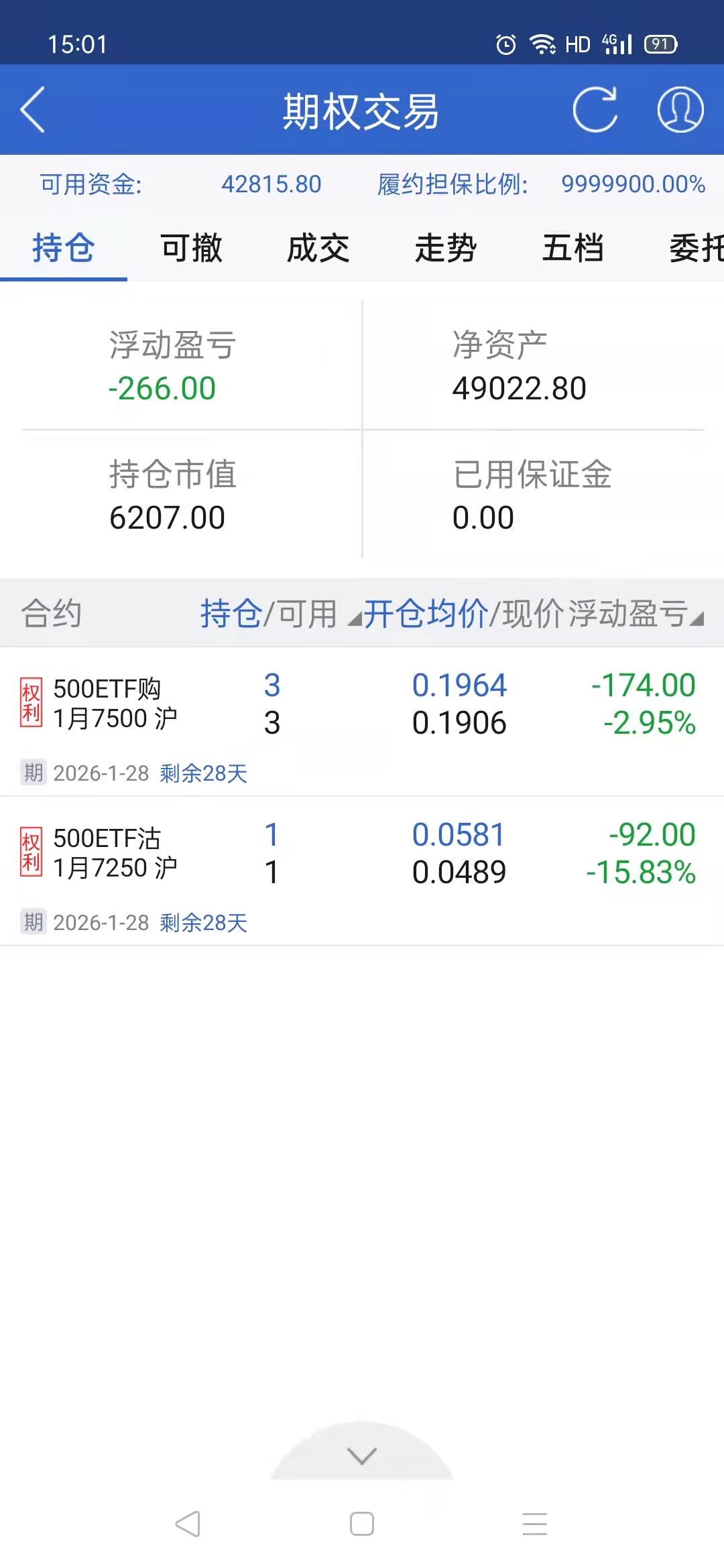The height and width of the screenshot is (1568, 724).
Task: Switch to the 成交 tab
Action: pos(318,249)
